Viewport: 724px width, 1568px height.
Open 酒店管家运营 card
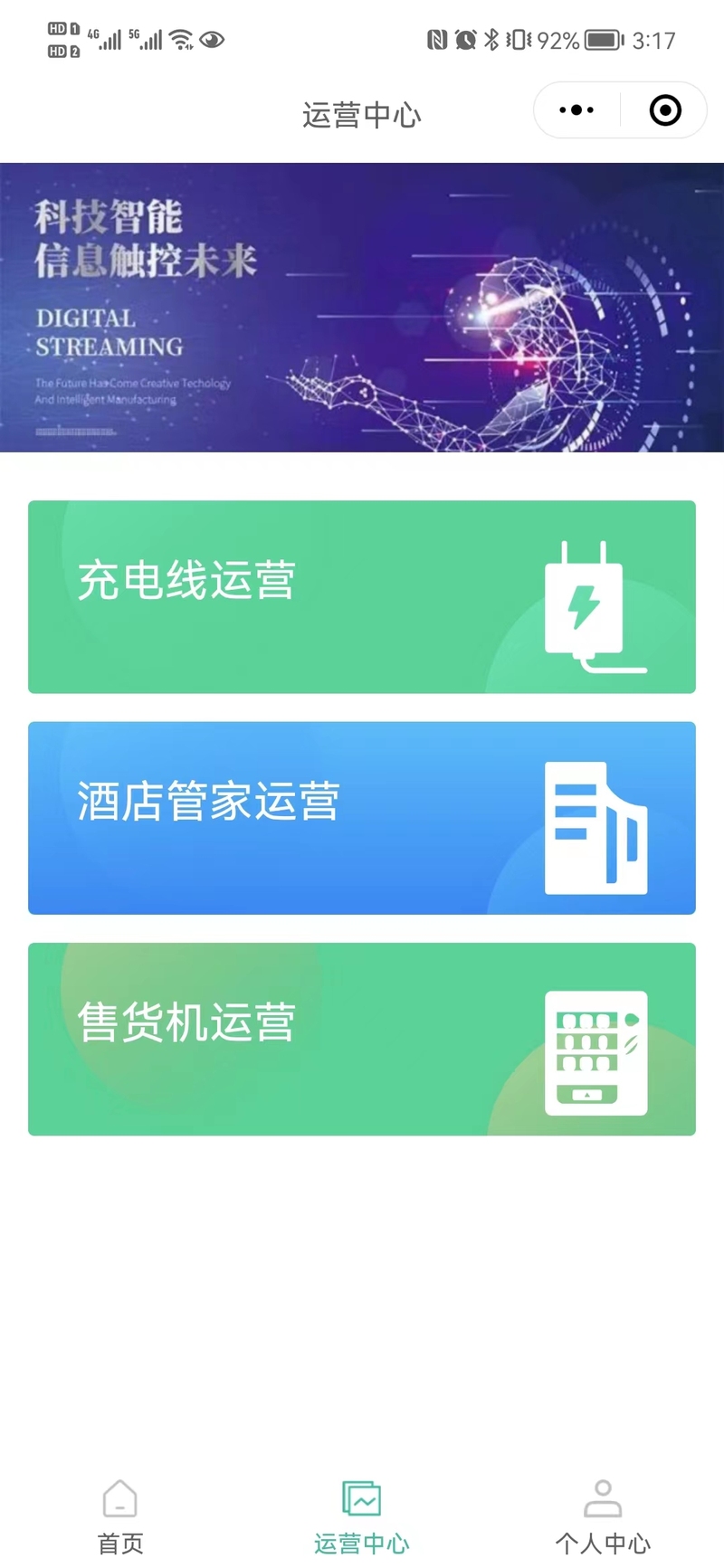[x=362, y=818]
